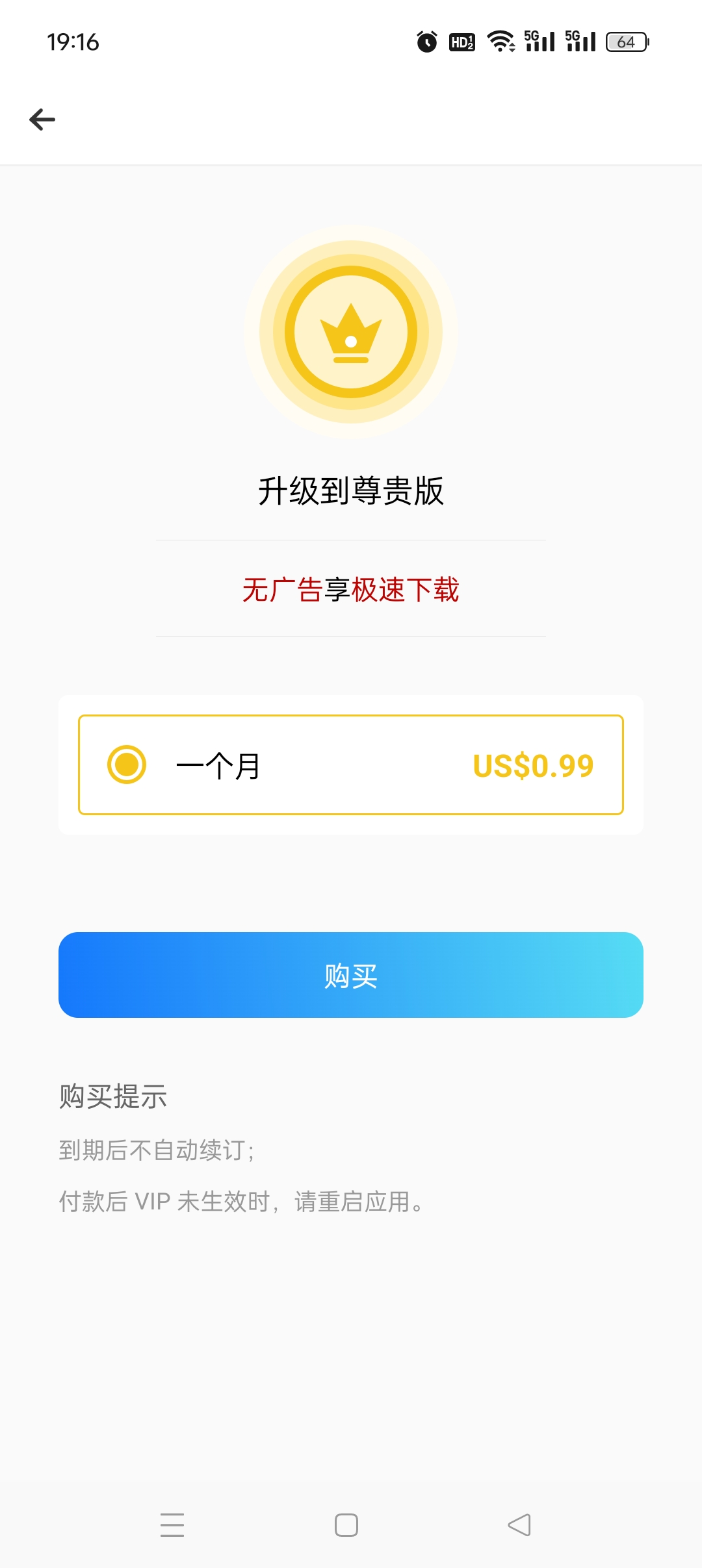The height and width of the screenshot is (1568, 702).
Task: Tap the second 5G signal indicator
Action: point(580,41)
